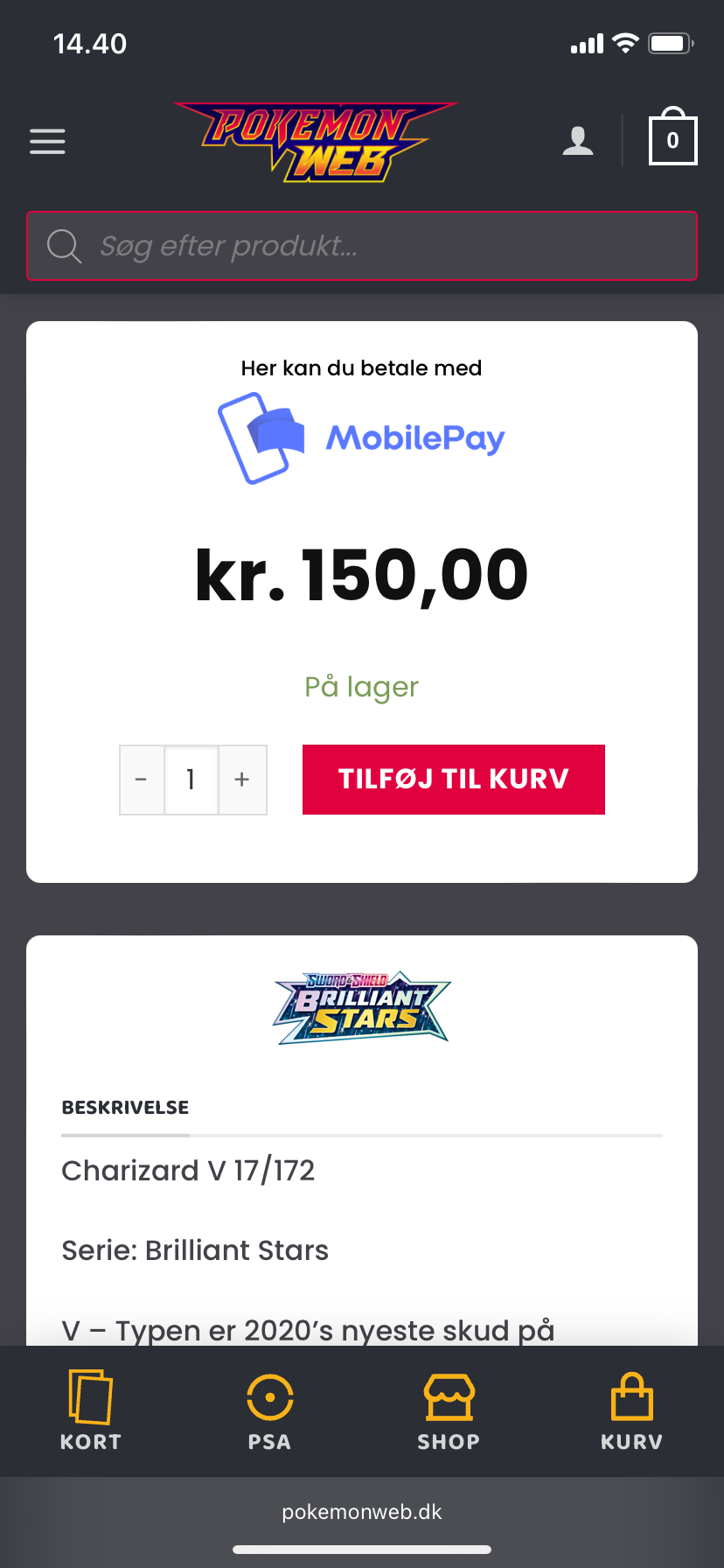
Task: Decrease quantity with the minus button
Action: (x=142, y=780)
